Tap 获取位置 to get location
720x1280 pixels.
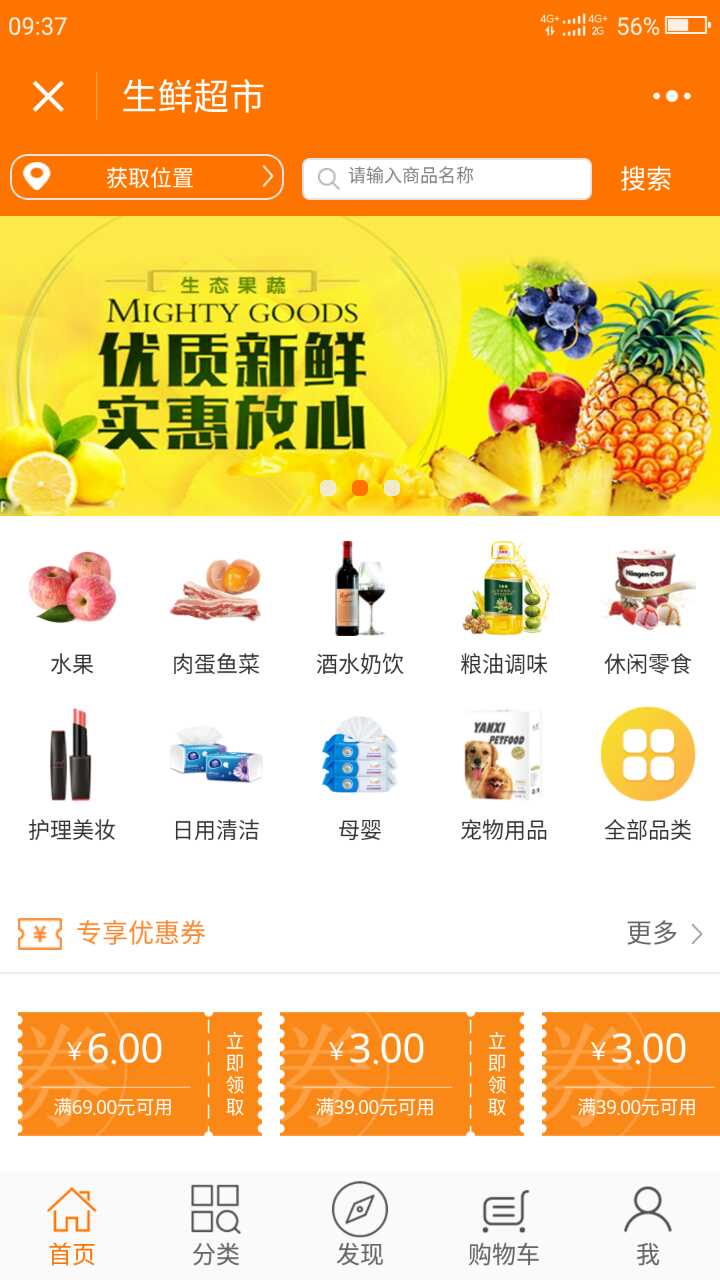click(x=147, y=178)
